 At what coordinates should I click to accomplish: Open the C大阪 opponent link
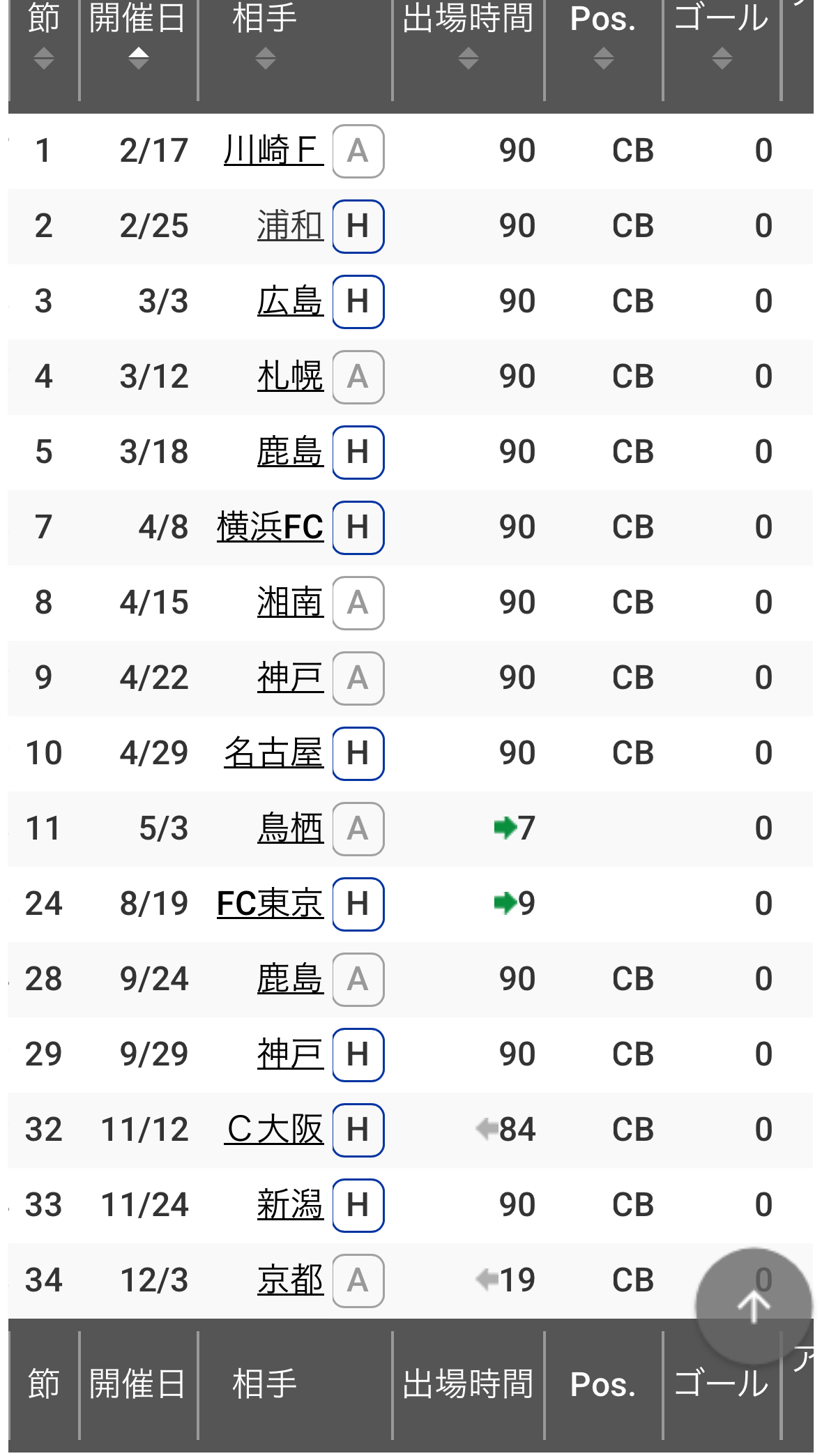coord(273,1130)
